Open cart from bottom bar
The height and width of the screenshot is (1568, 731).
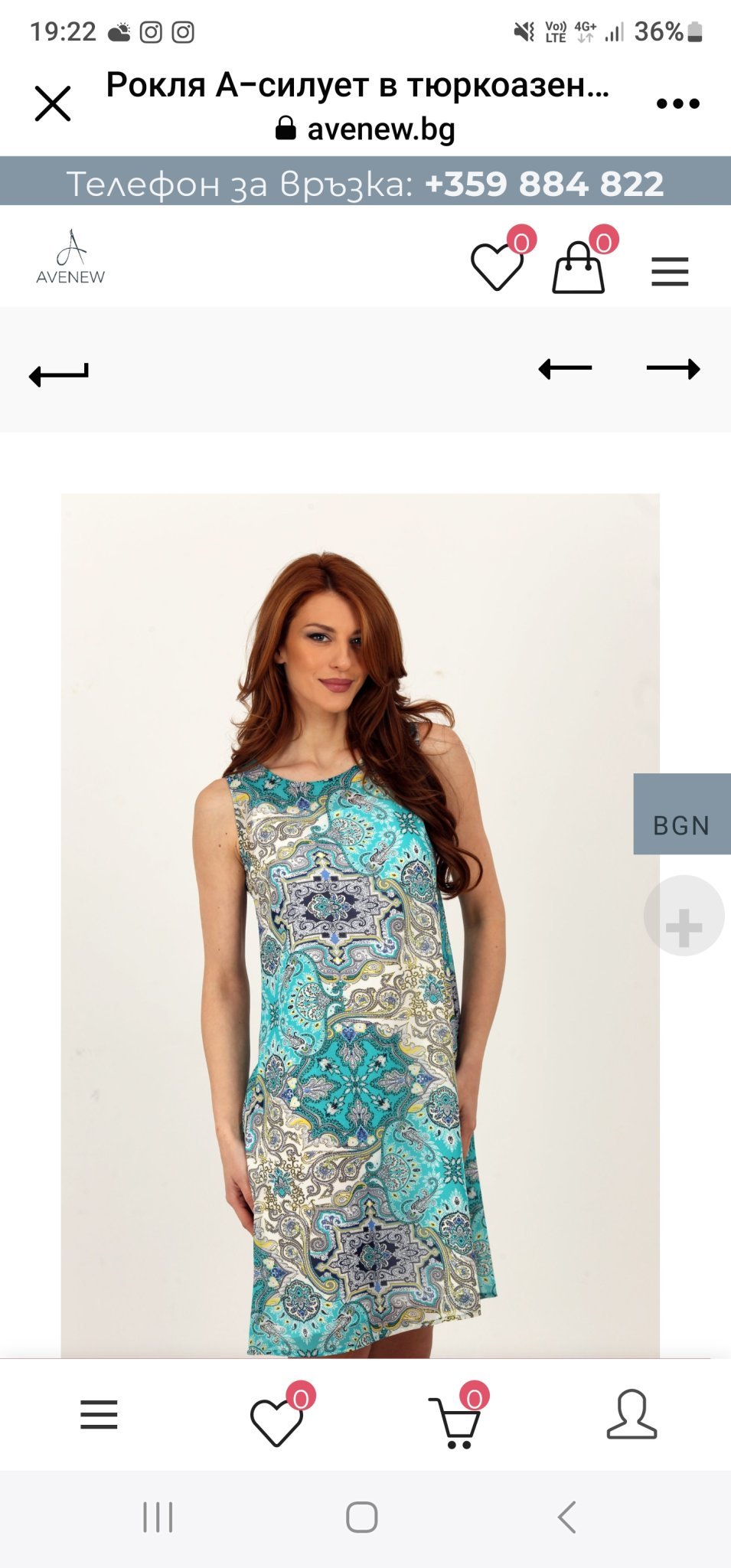pos(456,1421)
